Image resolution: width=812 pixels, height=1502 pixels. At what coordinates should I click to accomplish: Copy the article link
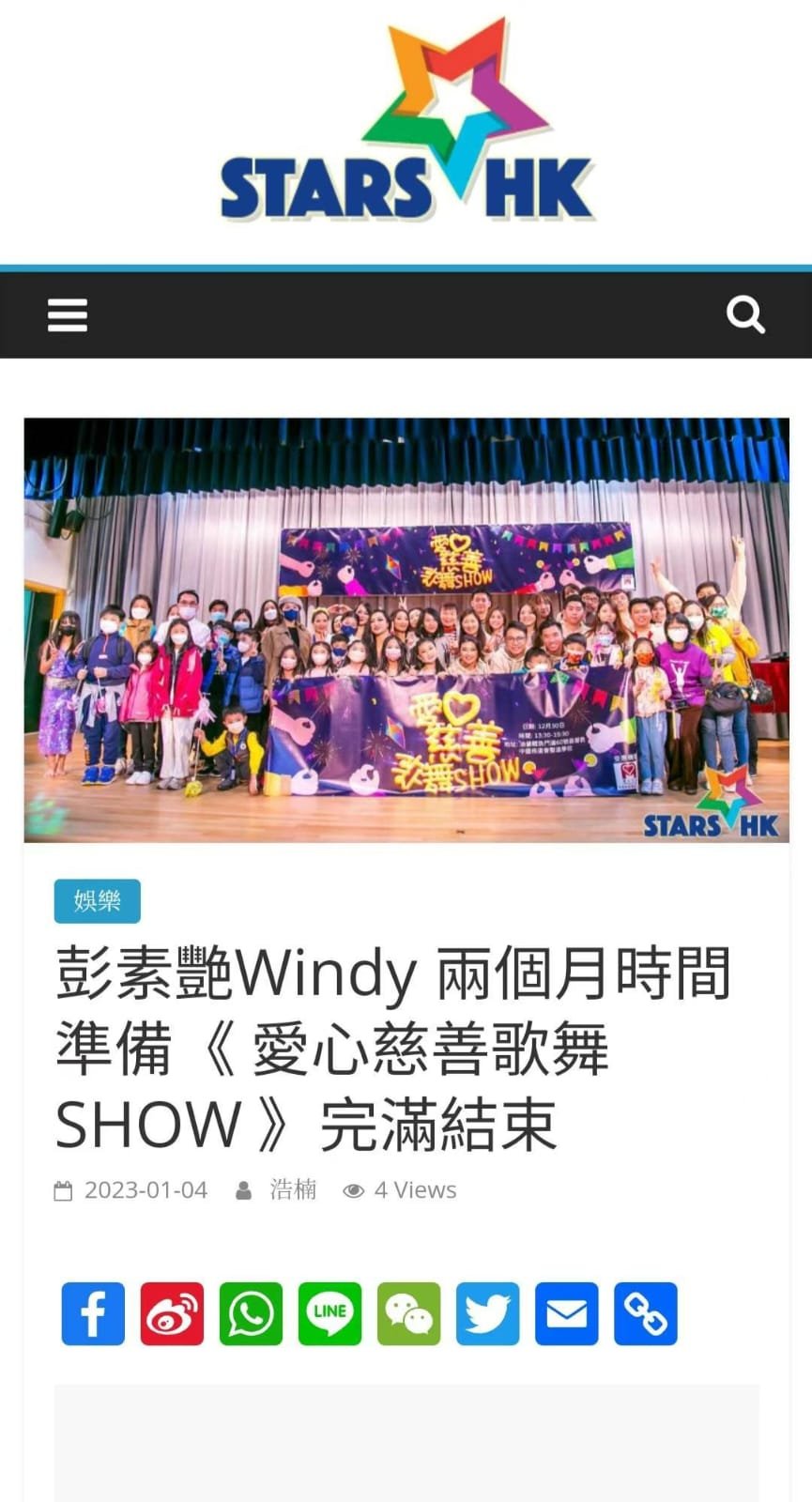point(645,1313)
